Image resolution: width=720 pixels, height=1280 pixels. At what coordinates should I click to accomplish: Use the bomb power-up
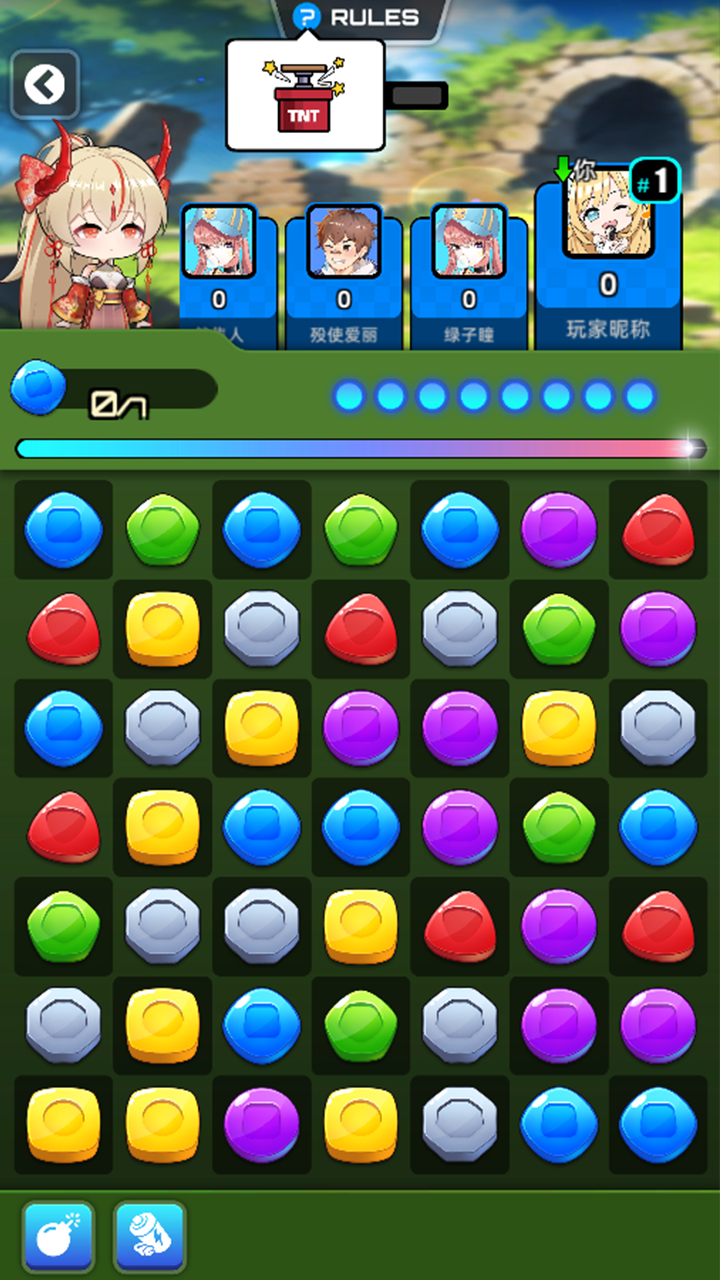[58, 1237]
